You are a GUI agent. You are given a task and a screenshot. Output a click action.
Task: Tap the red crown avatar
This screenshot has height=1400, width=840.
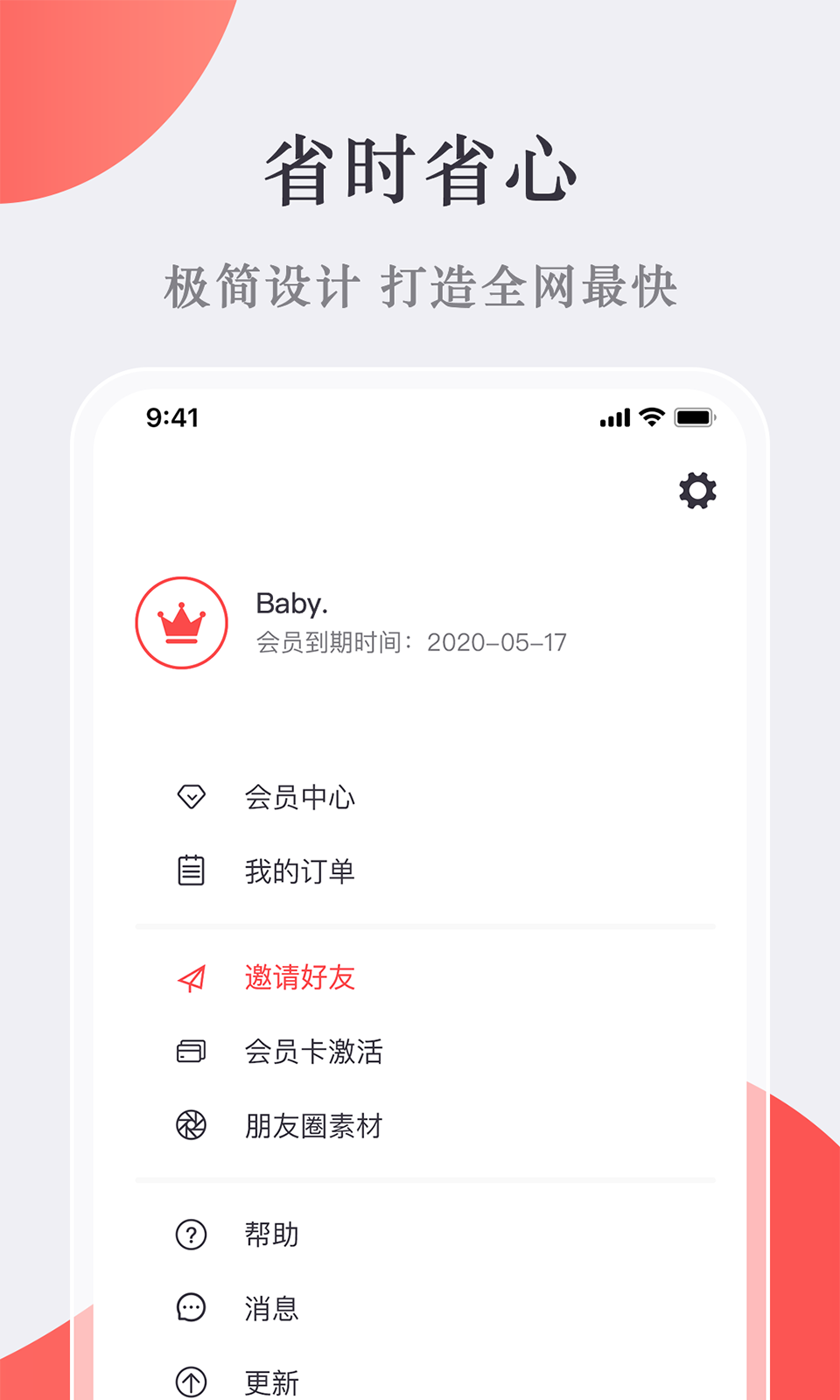point(181,623)
